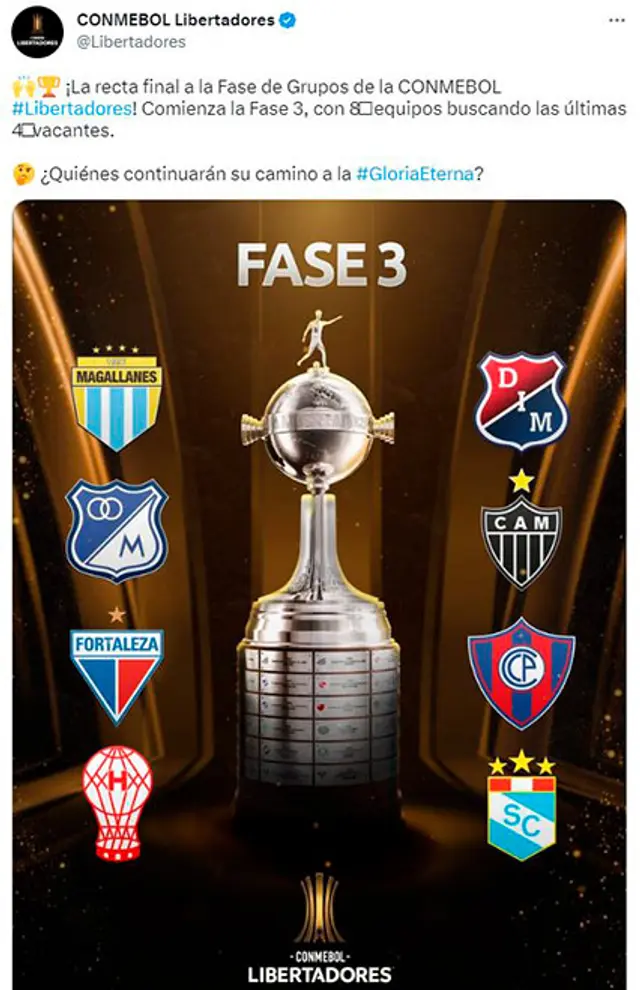
Task: Follow the #GloriaEterna hashtag link
Action: click(414, 173)
